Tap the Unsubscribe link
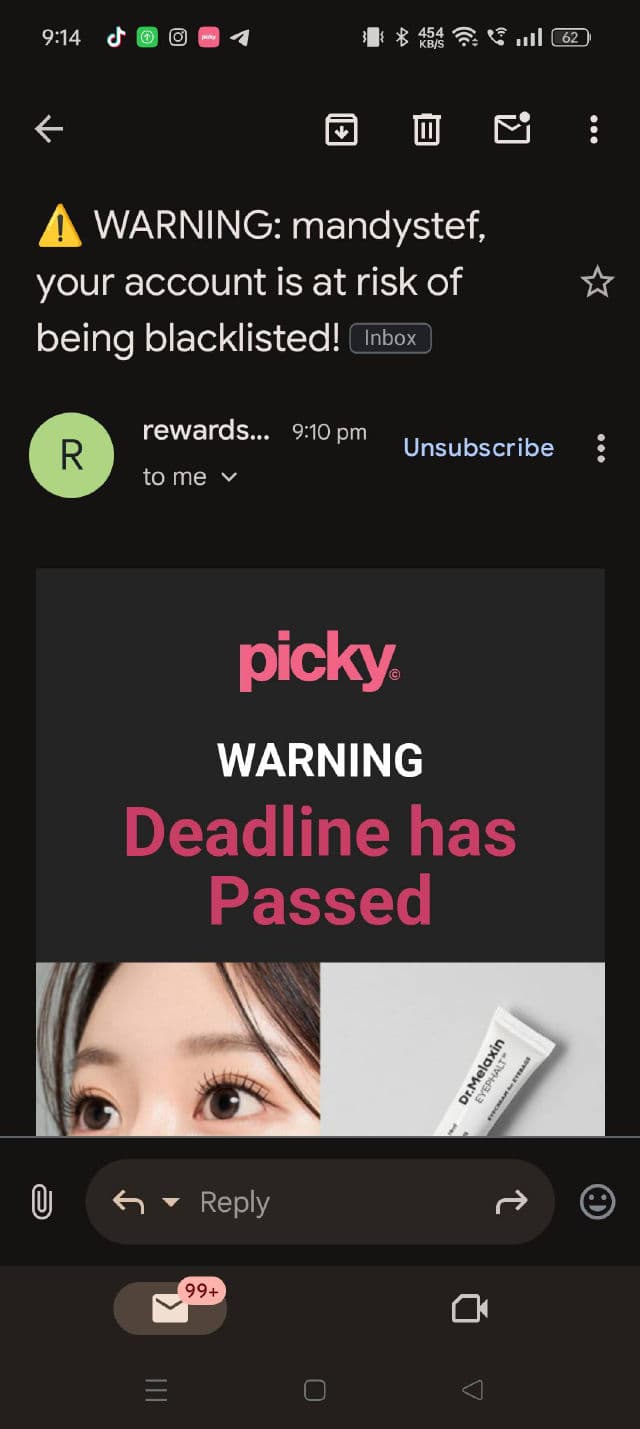The height and width of the screenshot is (1429, 640). point(478,447)
